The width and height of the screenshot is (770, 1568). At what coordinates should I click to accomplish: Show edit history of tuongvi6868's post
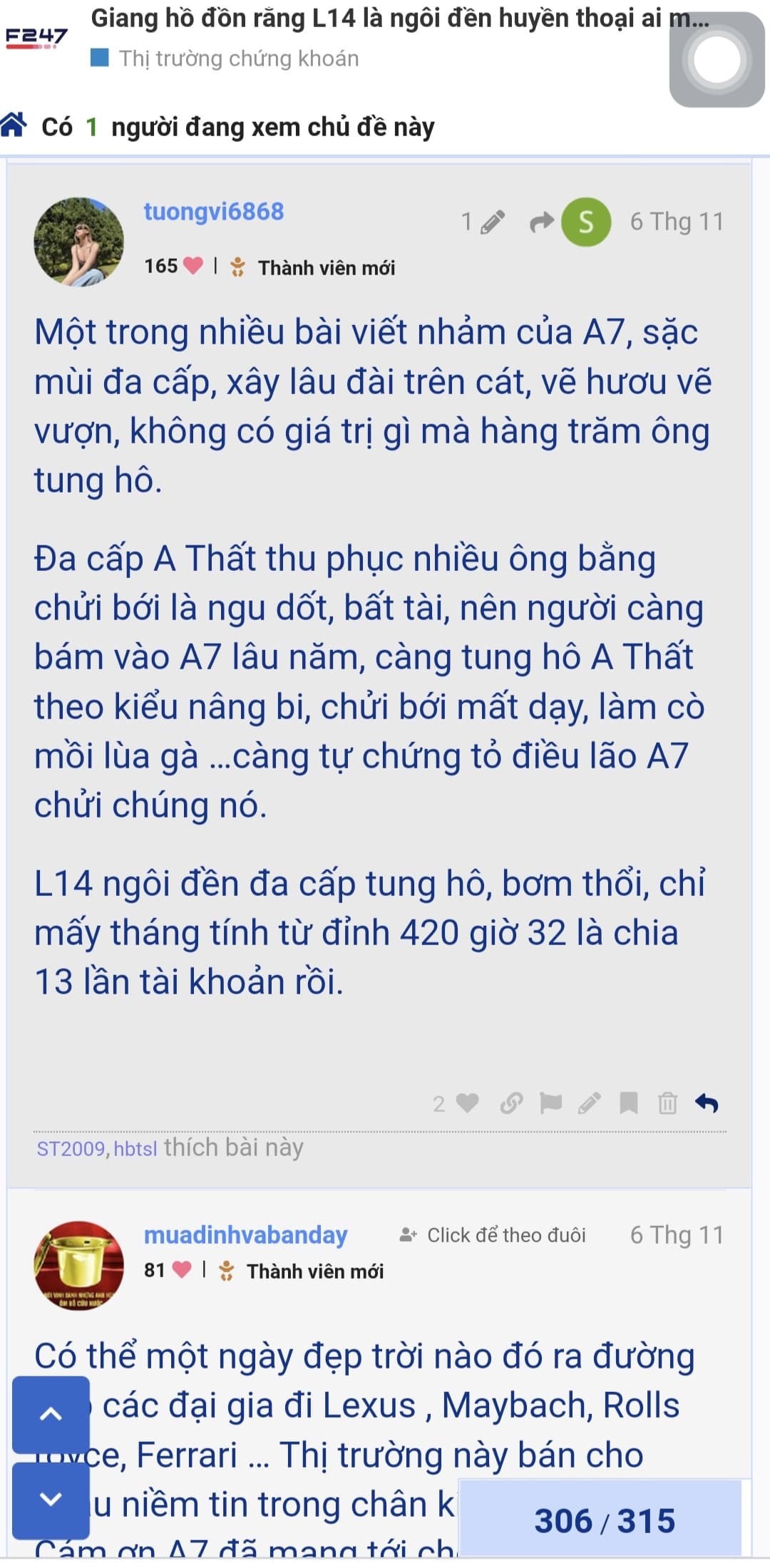point(483,222)
